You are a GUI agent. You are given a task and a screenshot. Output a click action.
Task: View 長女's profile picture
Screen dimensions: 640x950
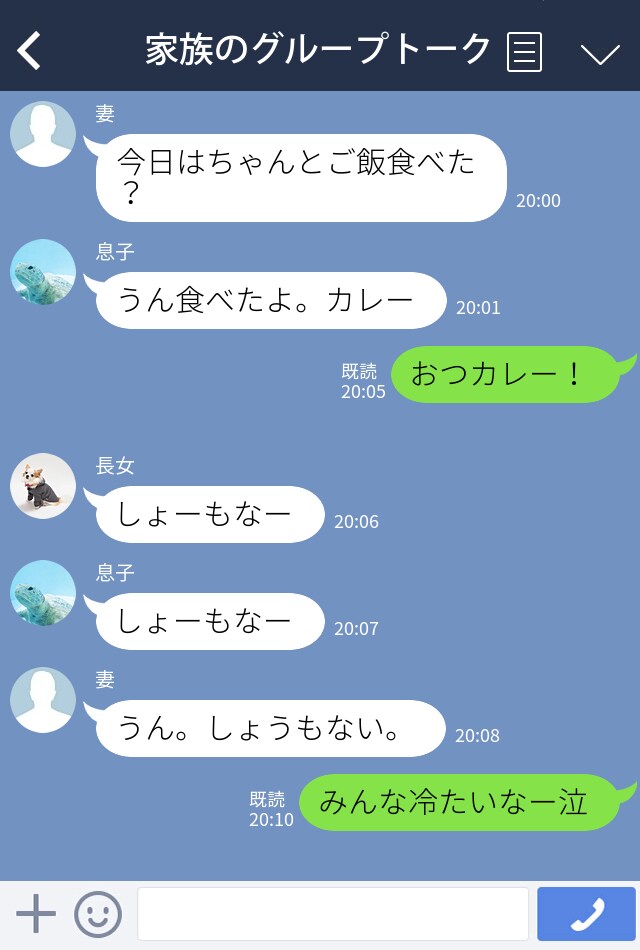(43, 486)
